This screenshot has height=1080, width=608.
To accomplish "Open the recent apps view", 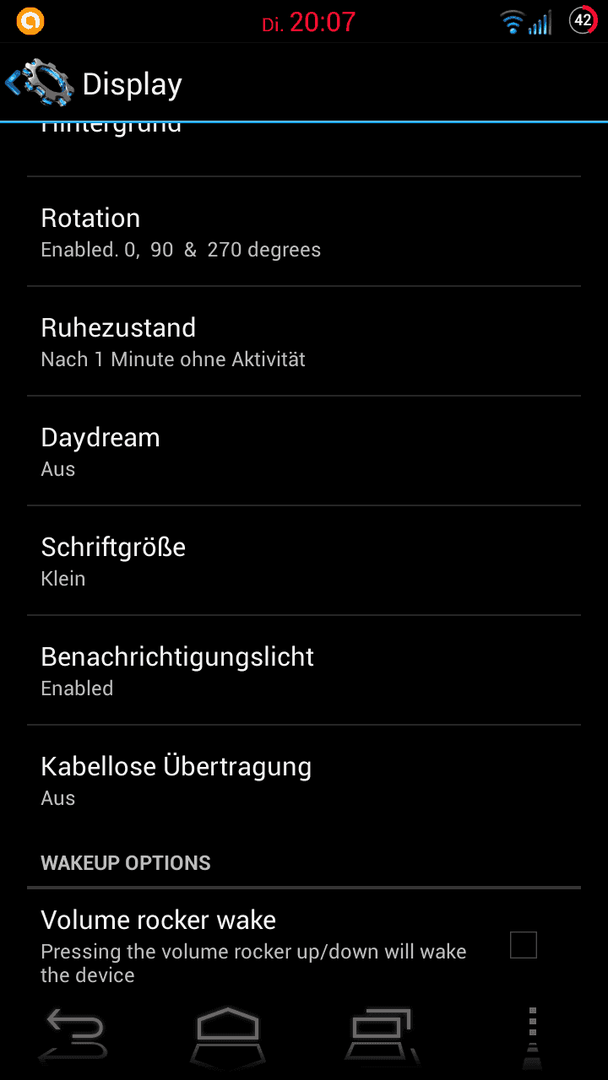I will tap(380, 1036).
